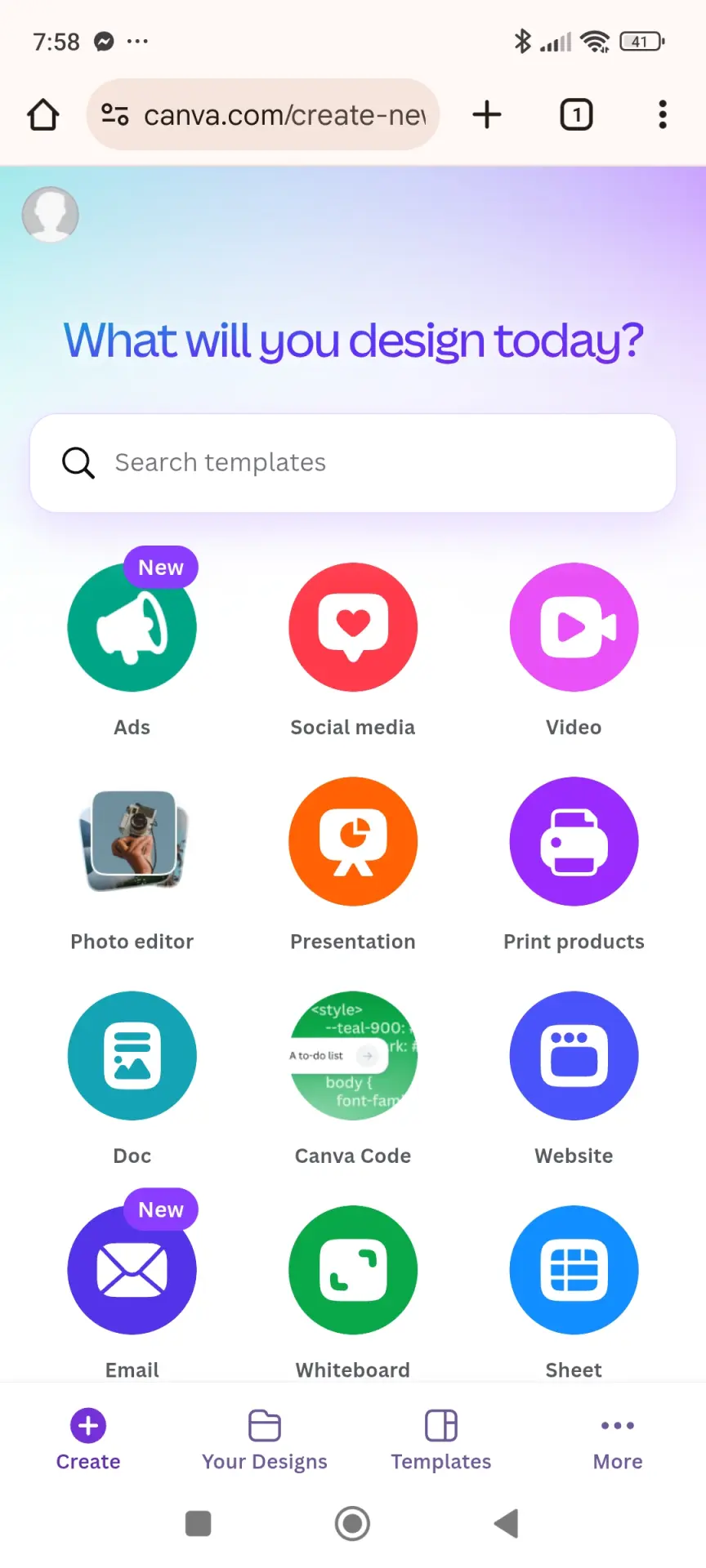Open the More tab
Viewport: 706px width, 1568px height.
(x=618, y=1441)
